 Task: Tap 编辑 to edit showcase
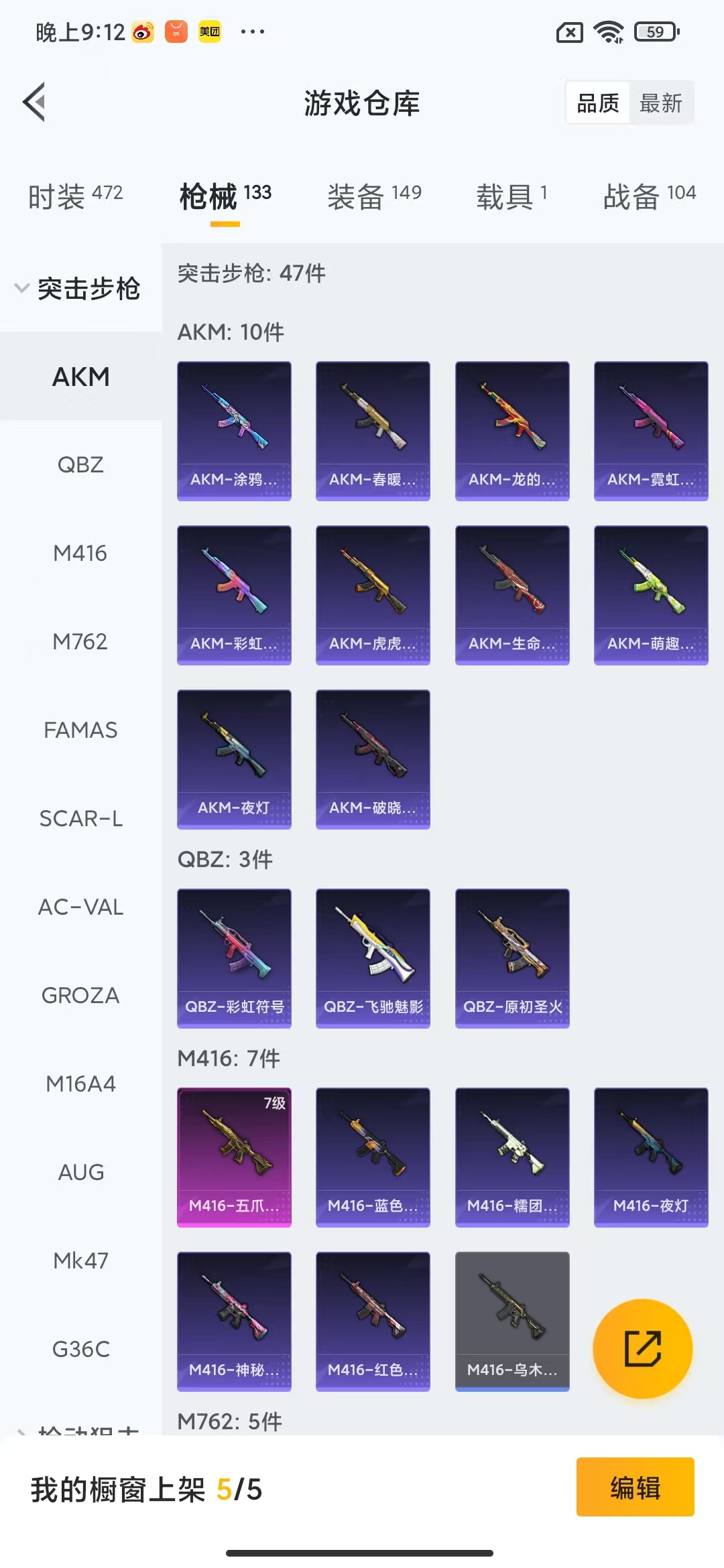(635, 1486)
